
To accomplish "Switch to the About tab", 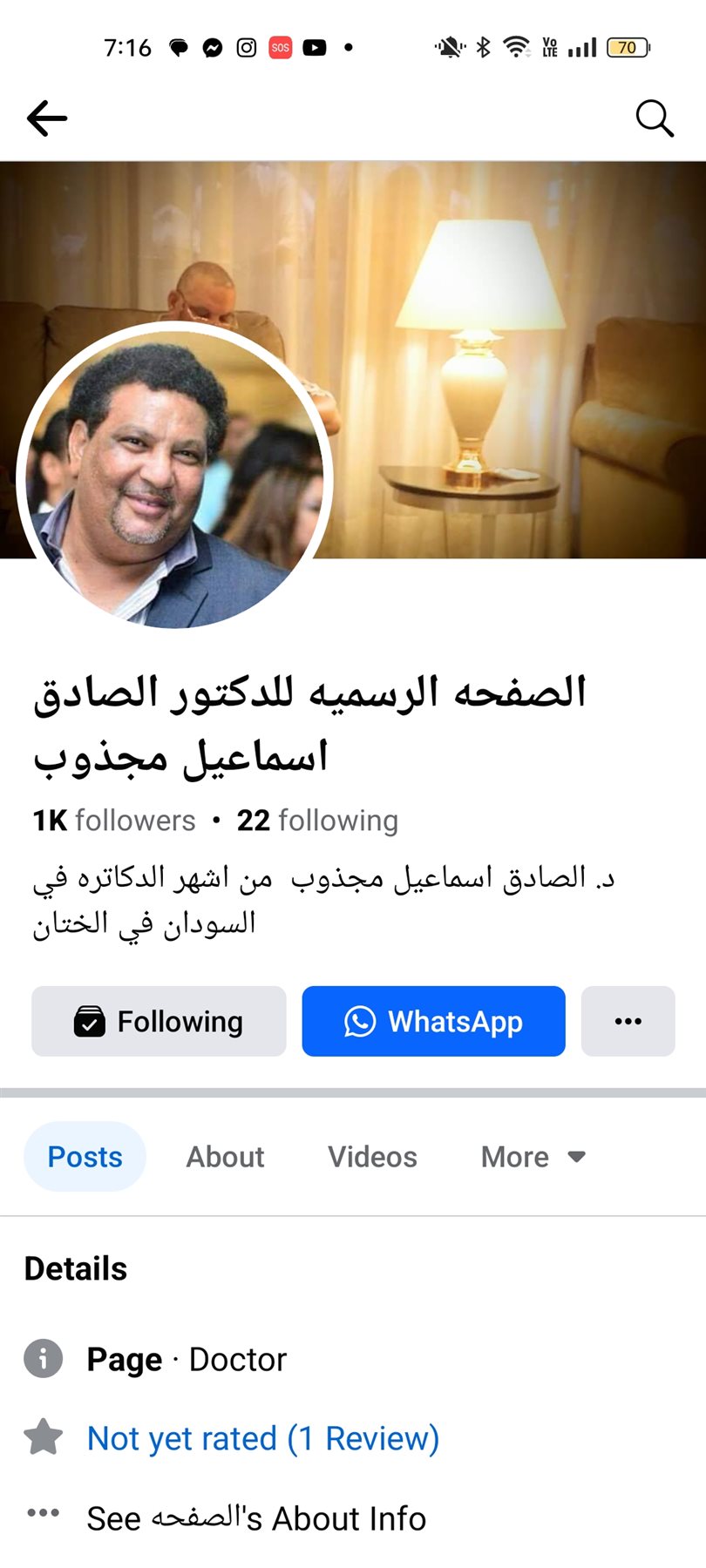I will (225, 1157).
